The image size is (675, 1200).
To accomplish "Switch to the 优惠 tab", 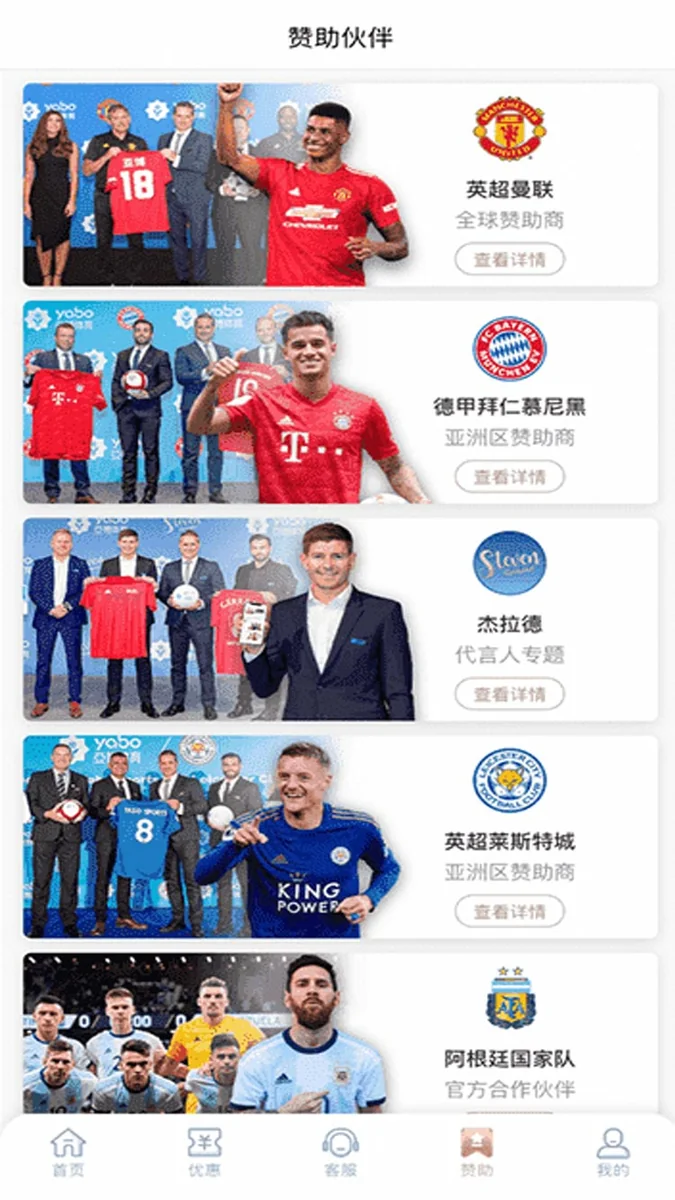I will pos(204,1152).
